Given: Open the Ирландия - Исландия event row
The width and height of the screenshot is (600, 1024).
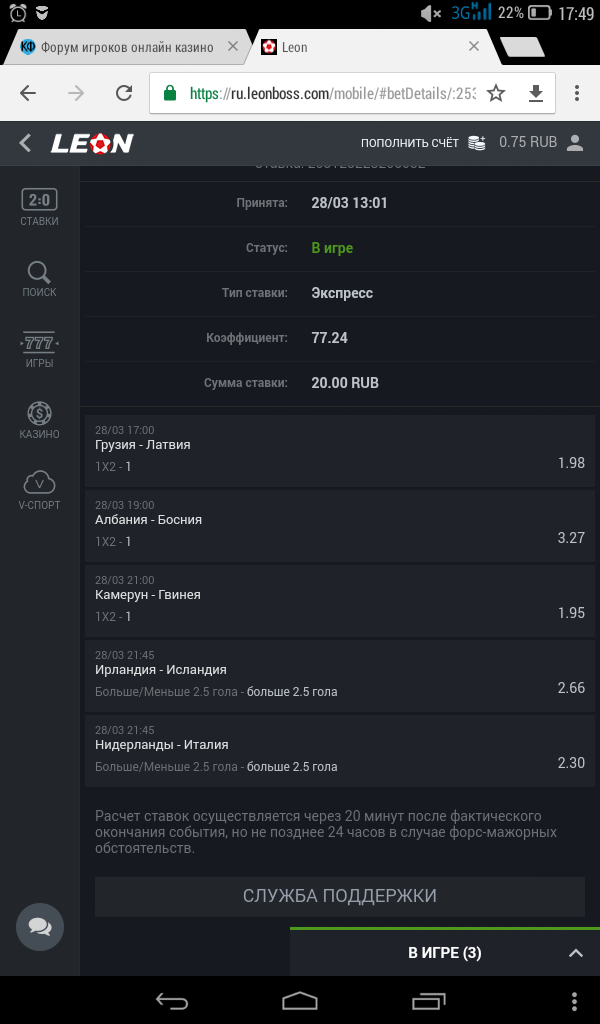Looking at the screenshot, I should click(339, 677).
